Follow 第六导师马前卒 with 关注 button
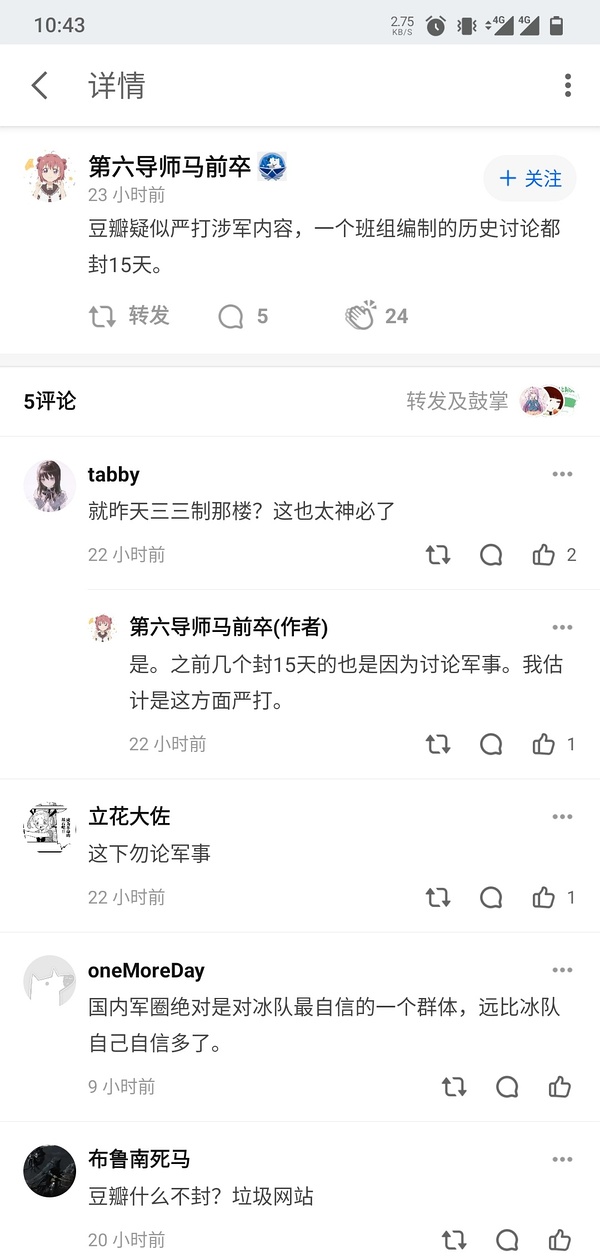 pyautogui.click(x=530, y=179)
